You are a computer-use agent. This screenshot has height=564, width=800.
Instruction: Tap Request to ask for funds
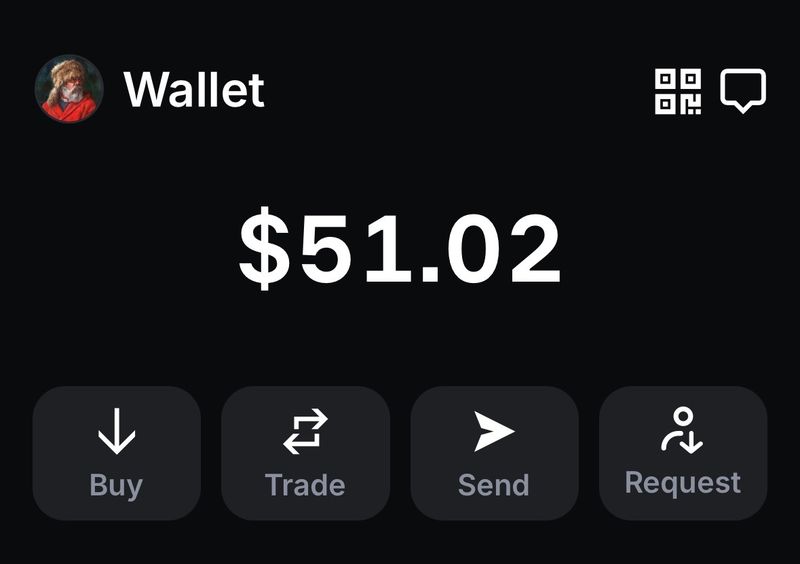pos(683,453)
